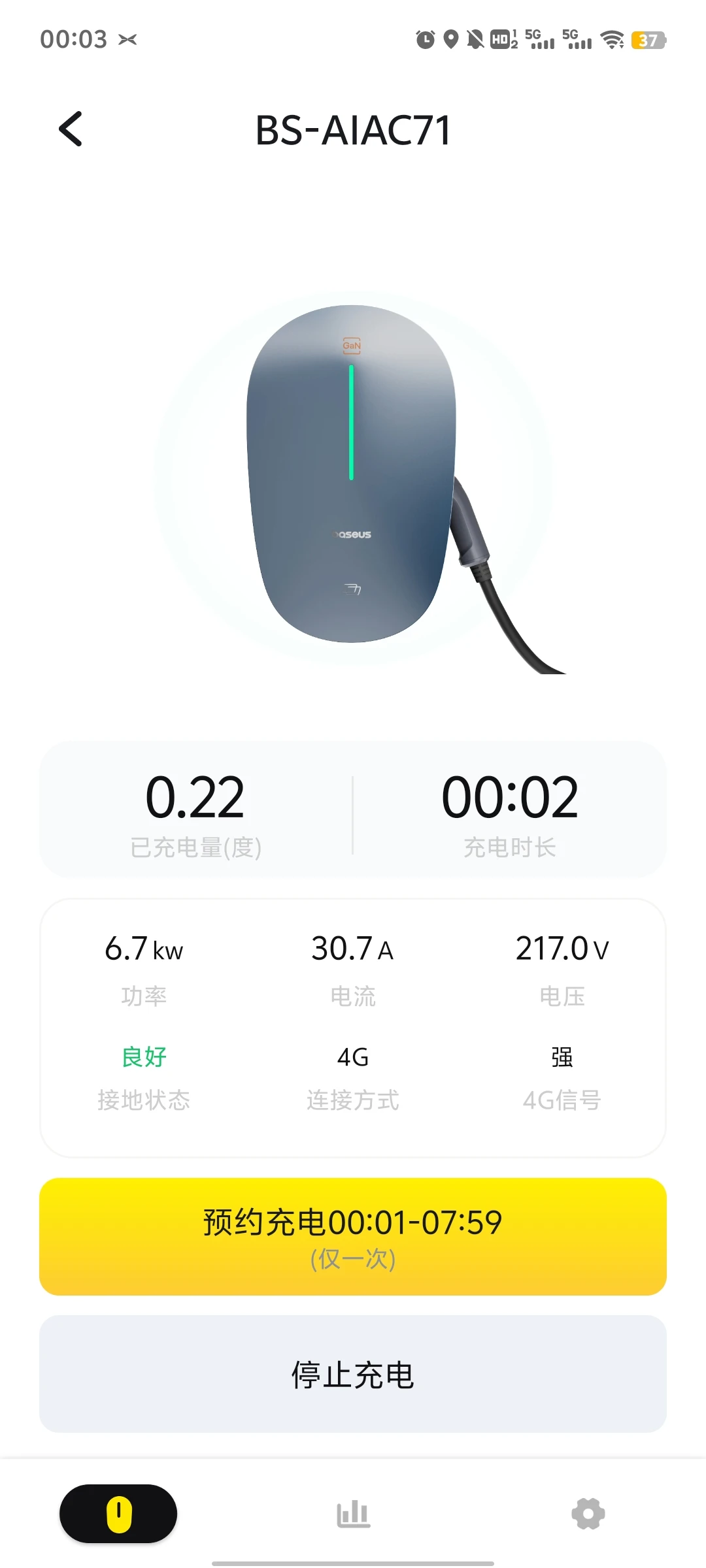This screenshot has width=706, height=1568.
Task: Switch to the charger home tab
Action: (x=118, y=1513)
